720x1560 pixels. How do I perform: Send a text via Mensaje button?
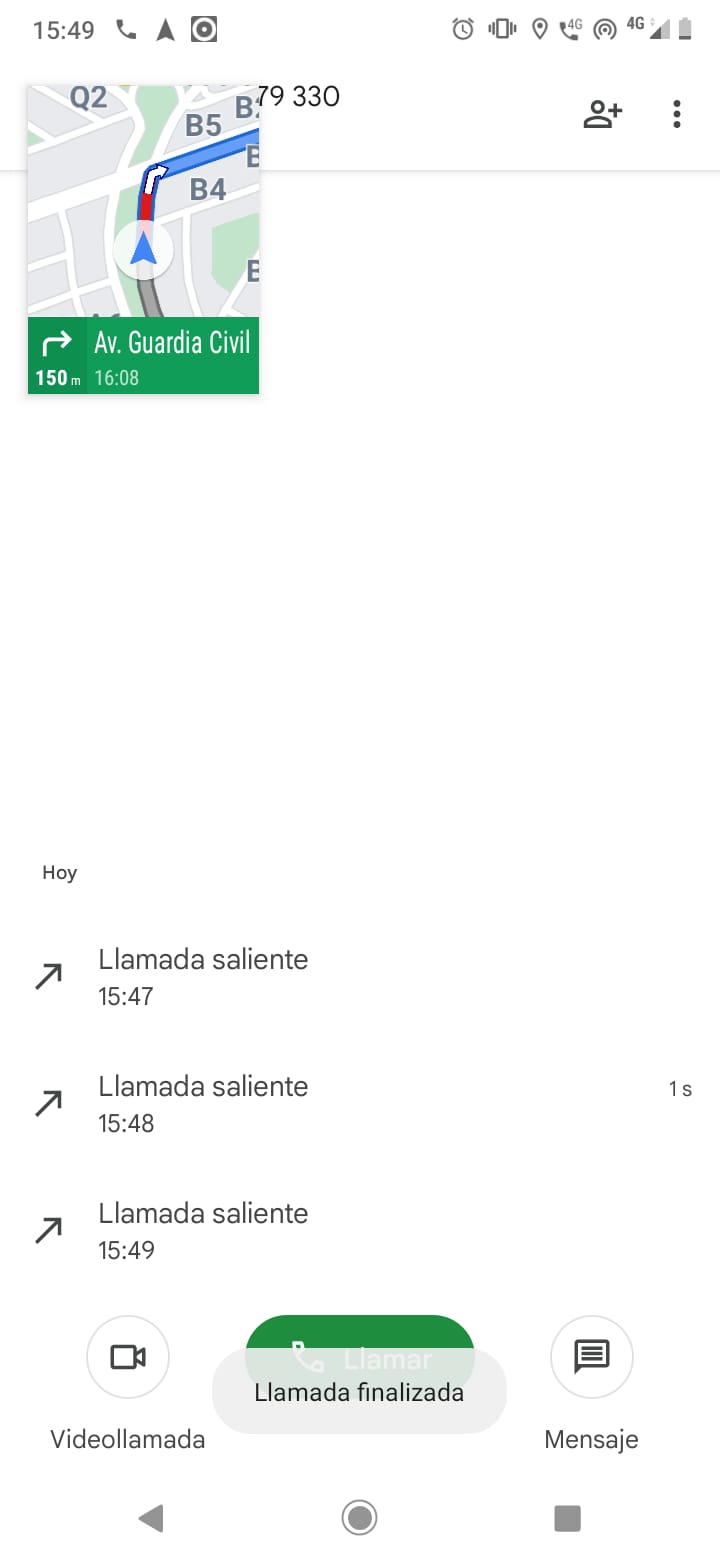(591, 1357)
